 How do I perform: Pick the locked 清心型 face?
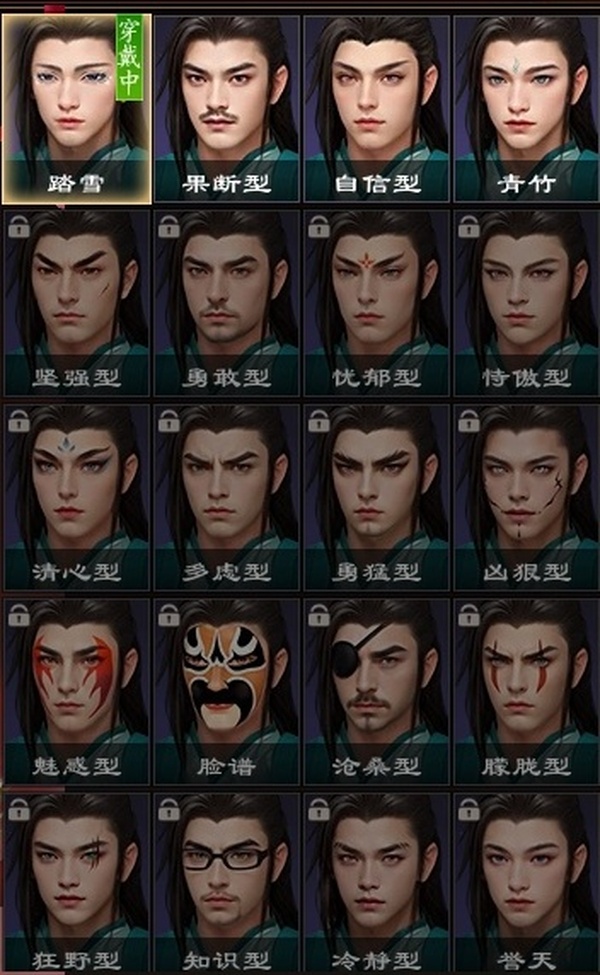[77, 495]
